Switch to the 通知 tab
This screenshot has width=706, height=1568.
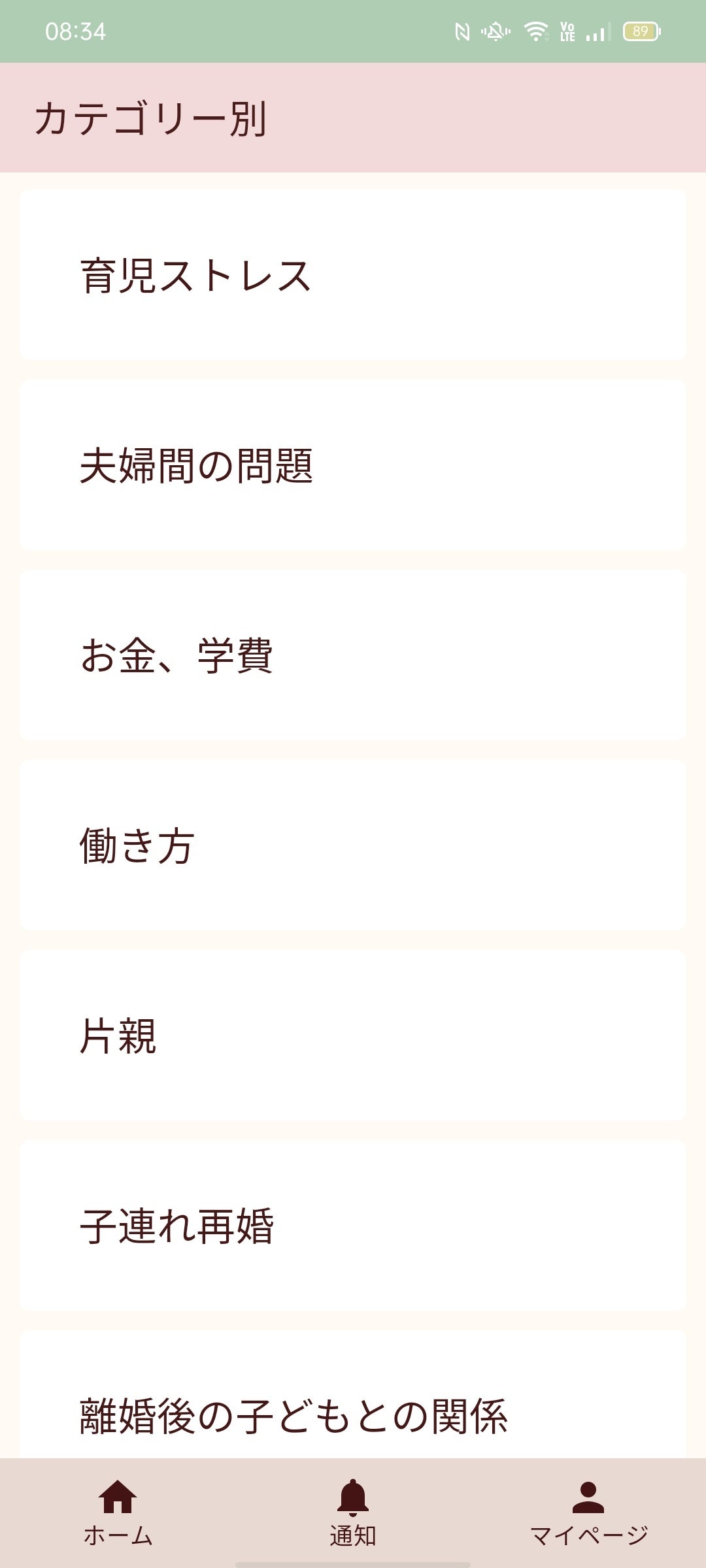pos(353,1512)
